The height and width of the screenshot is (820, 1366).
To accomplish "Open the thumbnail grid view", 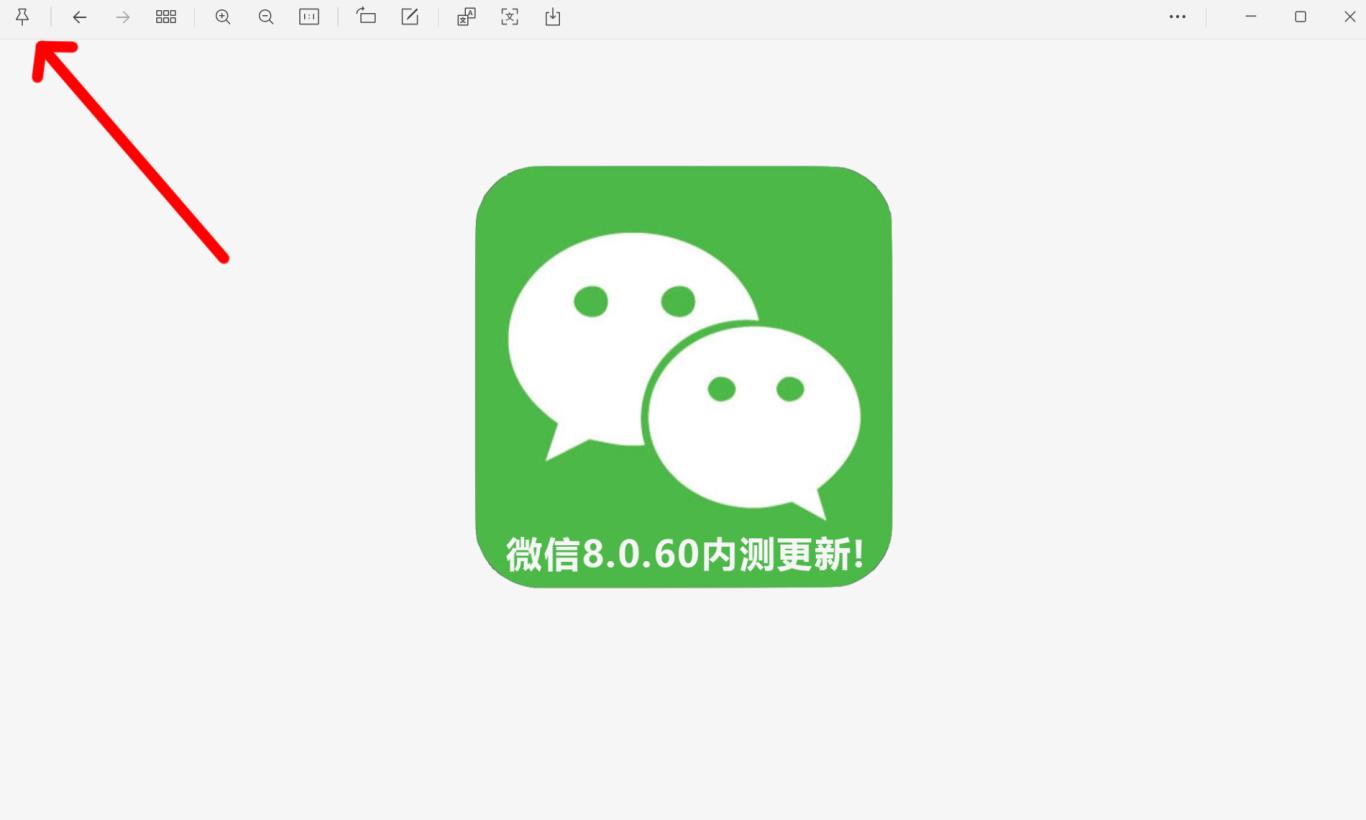I will pyautogui.click(x=166, y=17).
